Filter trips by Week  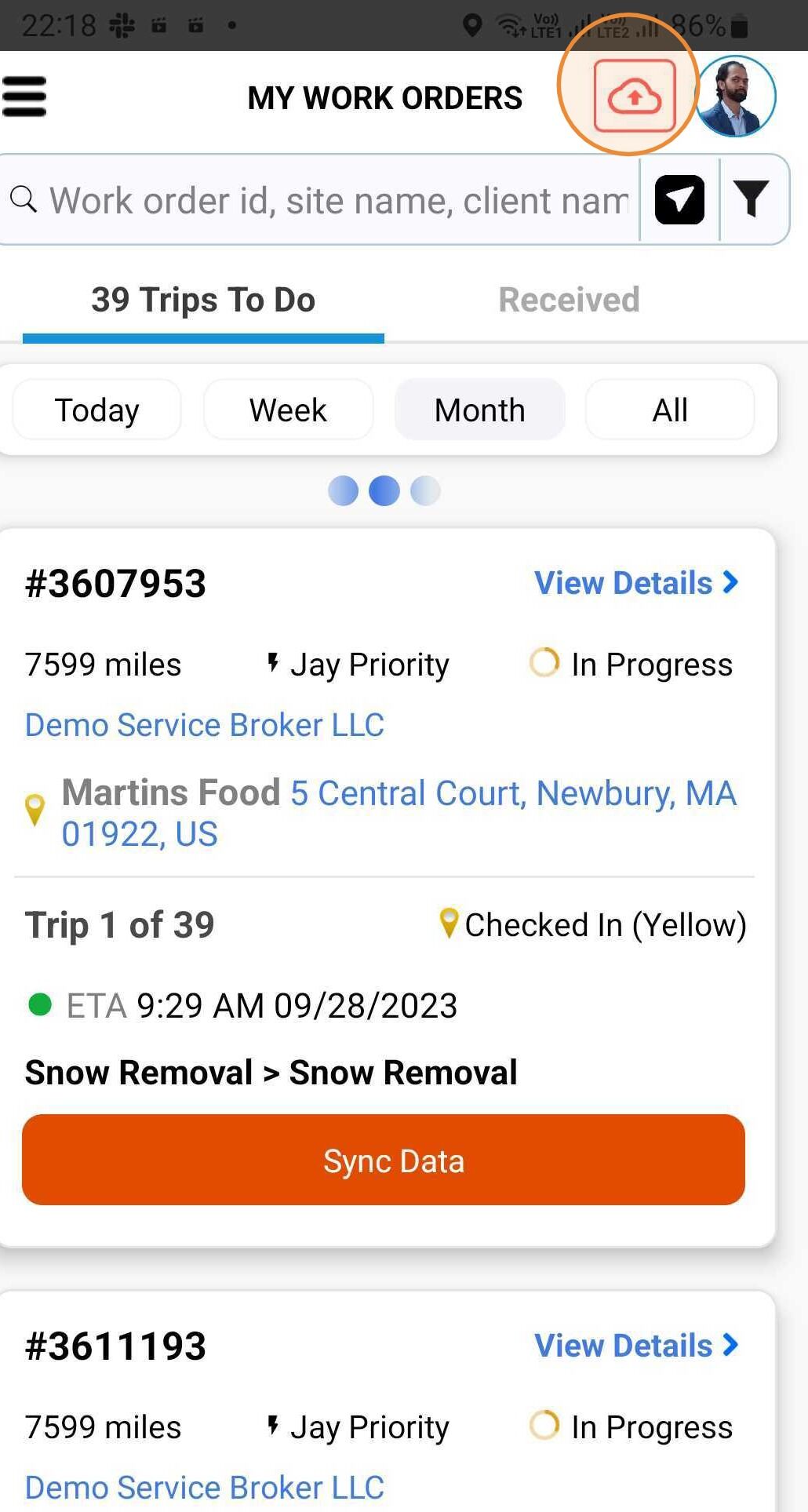pyautogui.click(x=288, y=410)
